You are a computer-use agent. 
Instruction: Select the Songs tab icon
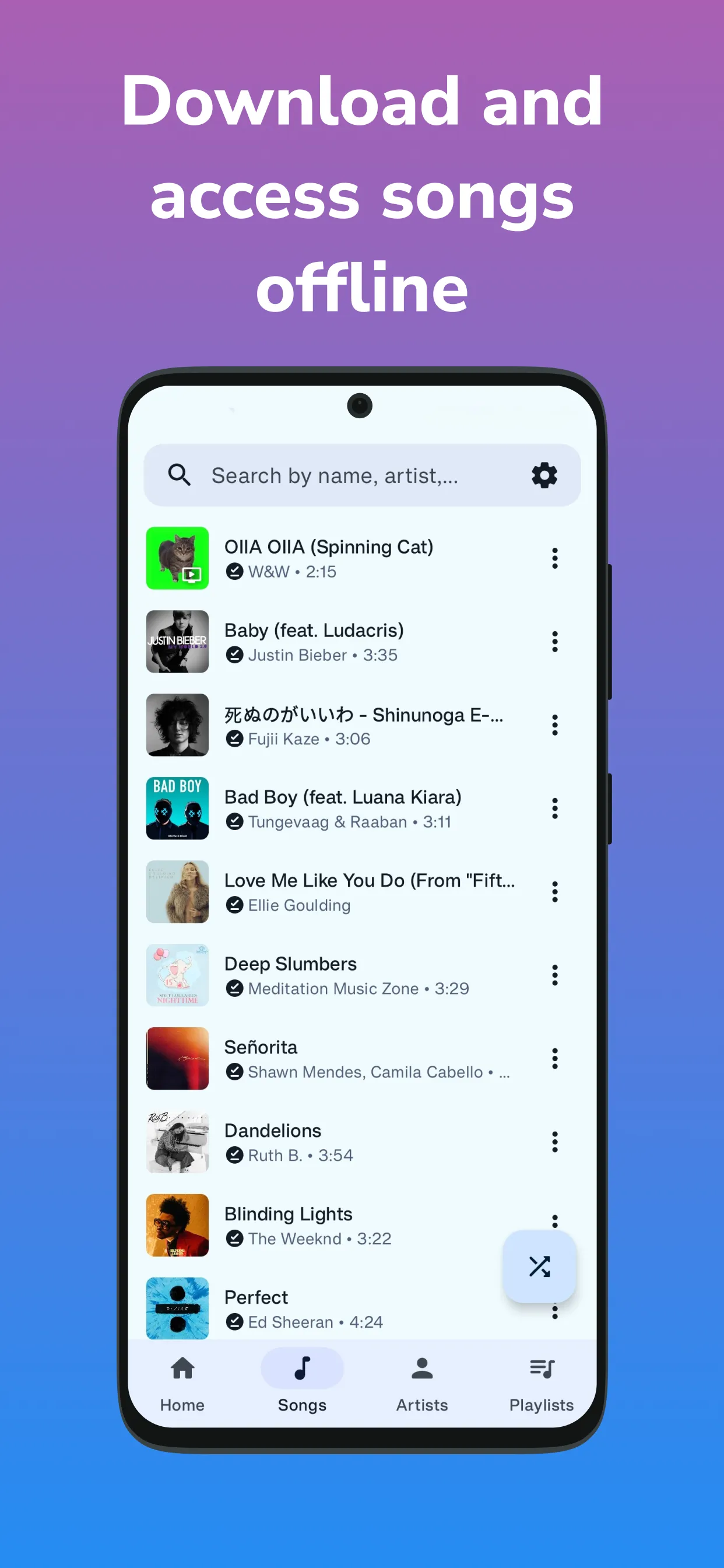pos(303,1368)
